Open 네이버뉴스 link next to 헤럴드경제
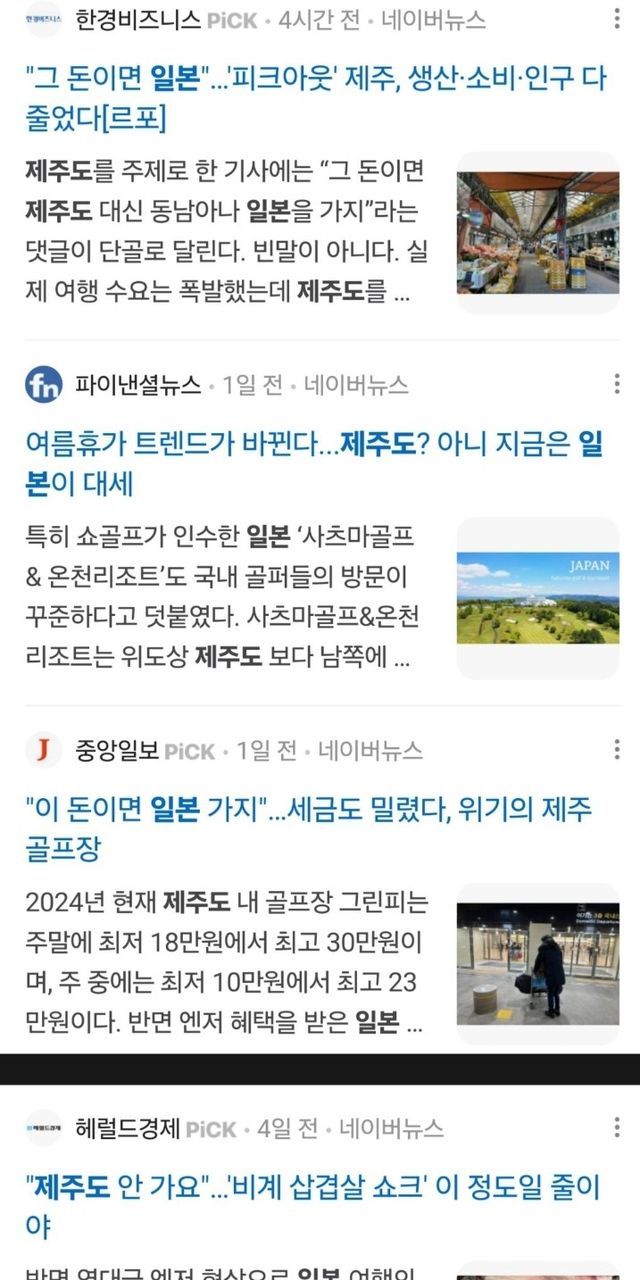 (391, 1129)
